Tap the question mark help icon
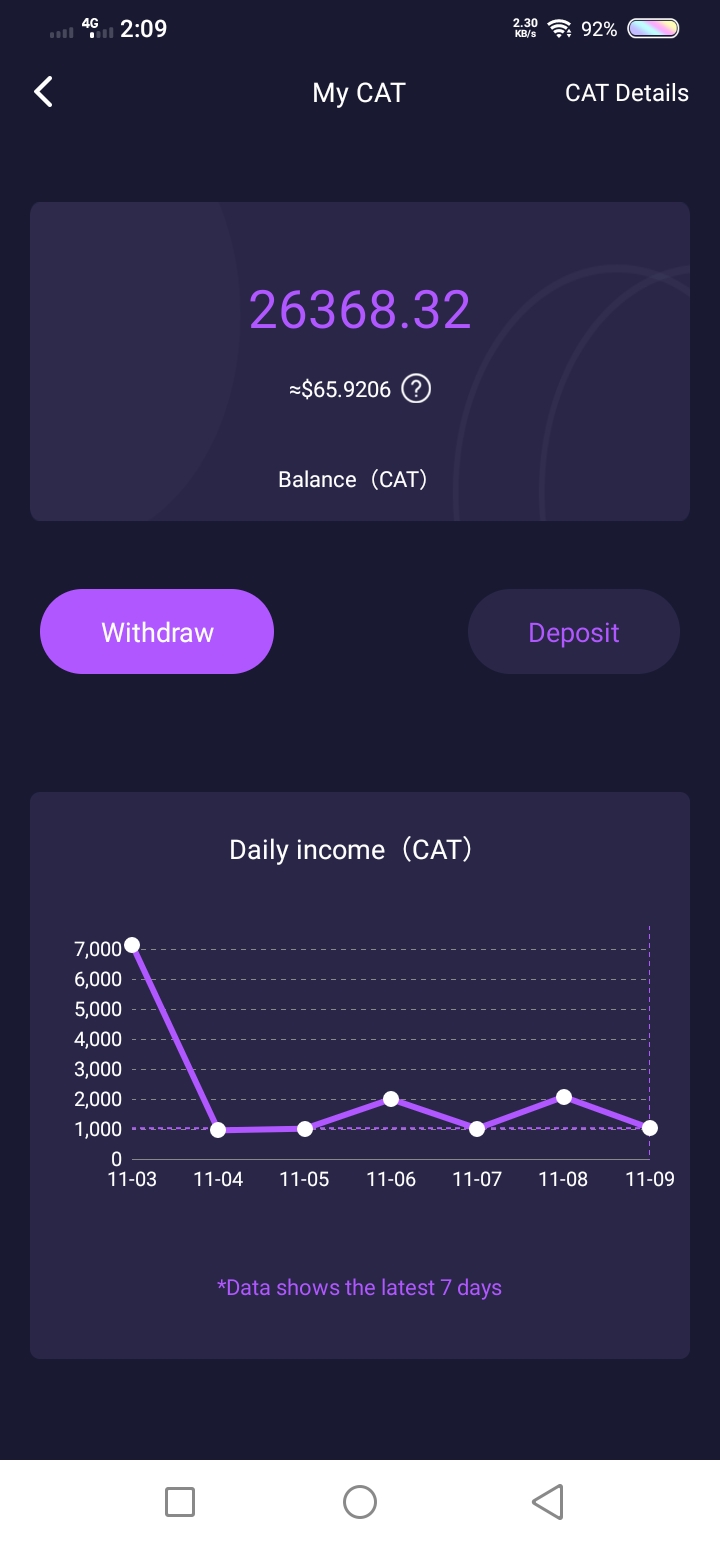Screen dimensions: 720x1544 [416, 389]
